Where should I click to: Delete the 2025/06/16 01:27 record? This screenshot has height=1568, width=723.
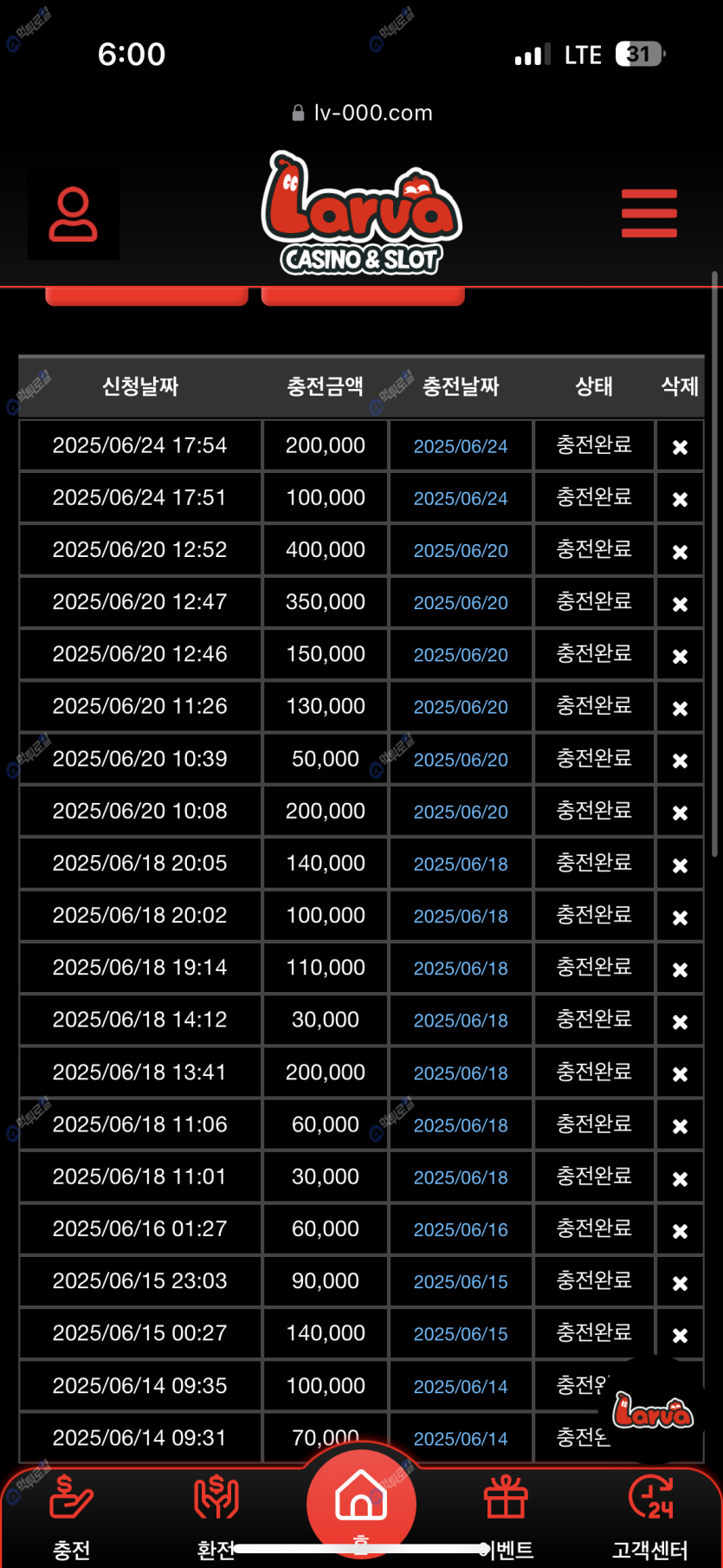pos(680,1230)
